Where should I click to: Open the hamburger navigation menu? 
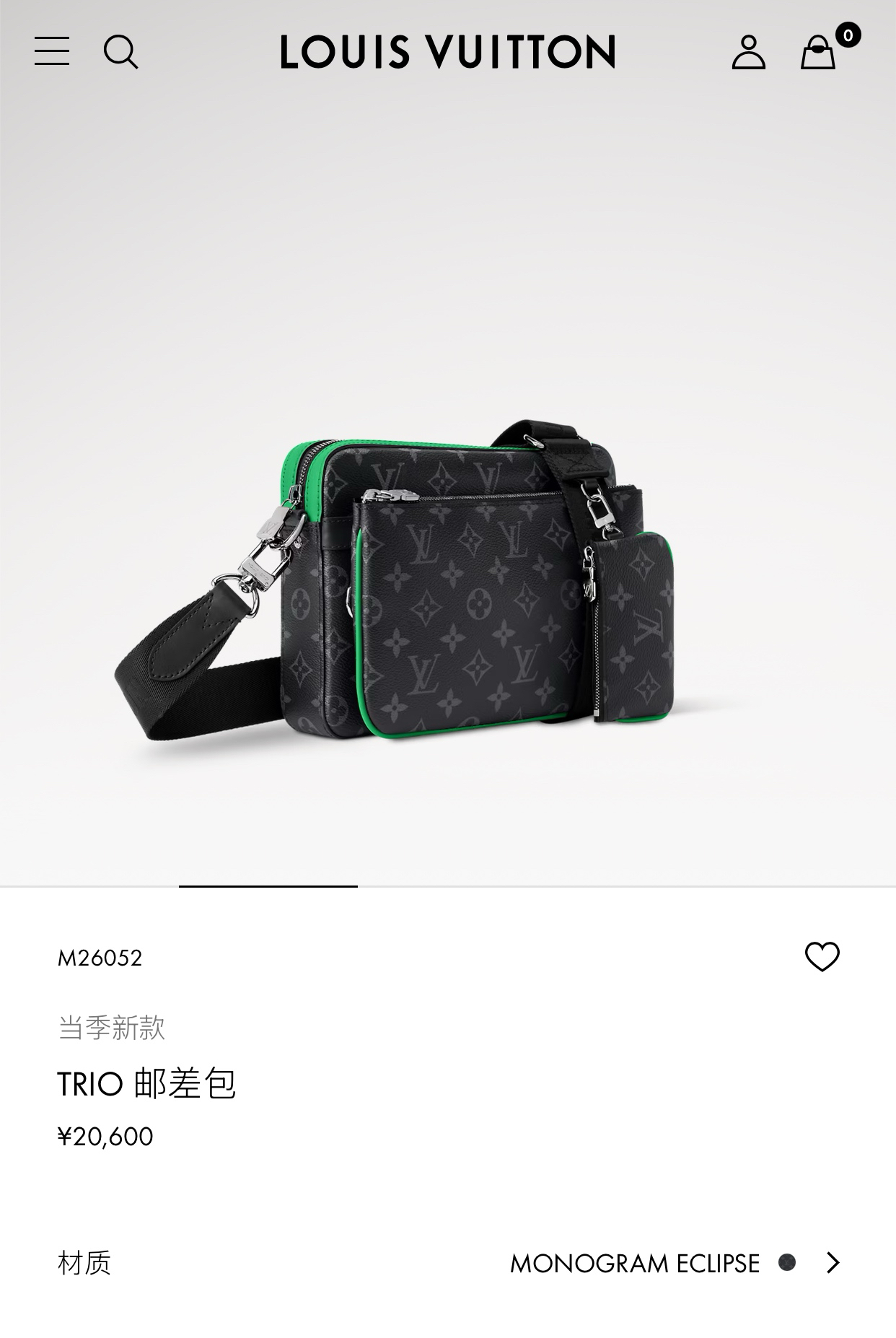[52, 52]
